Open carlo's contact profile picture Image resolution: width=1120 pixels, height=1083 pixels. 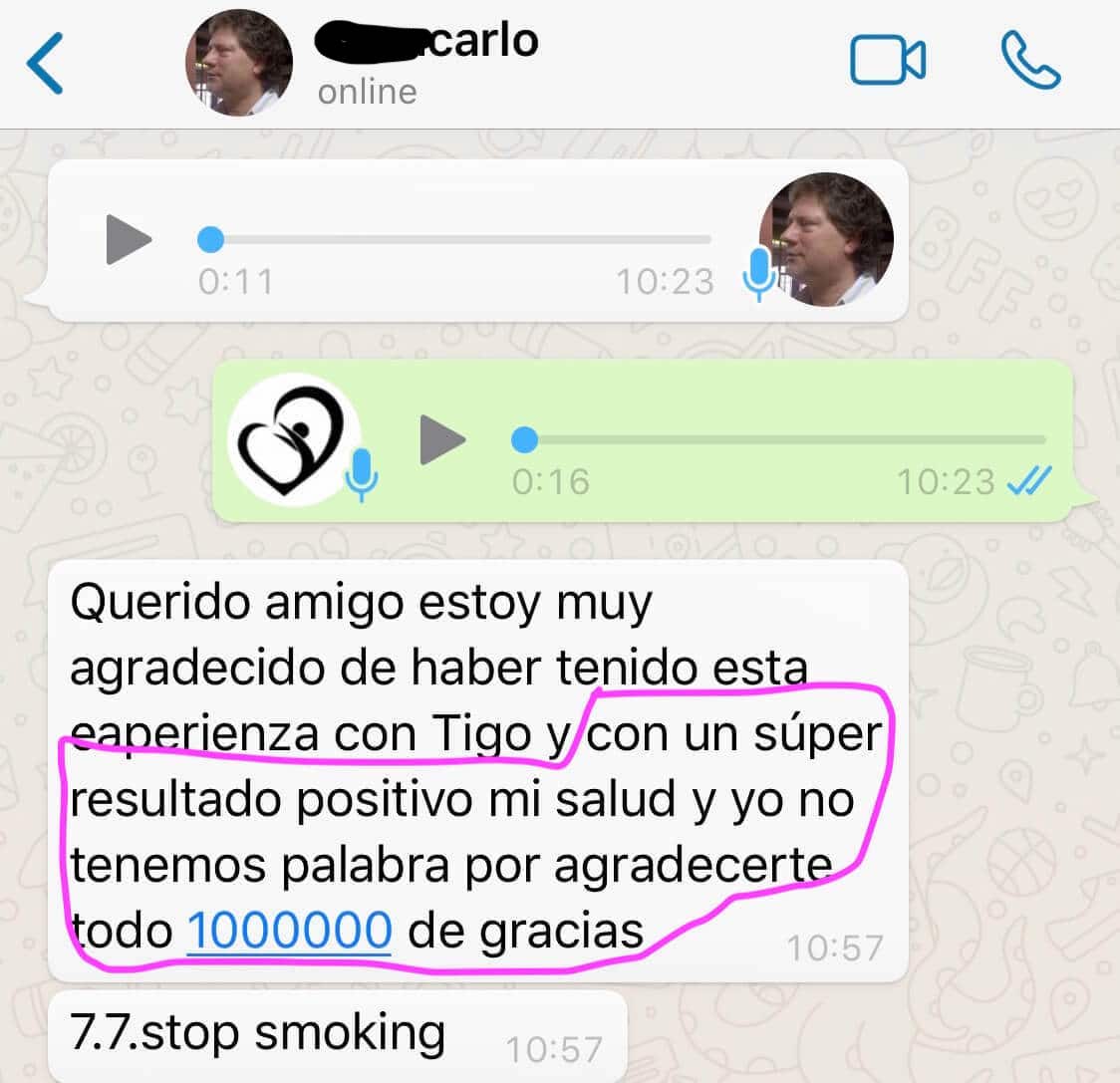pos(238,62)
